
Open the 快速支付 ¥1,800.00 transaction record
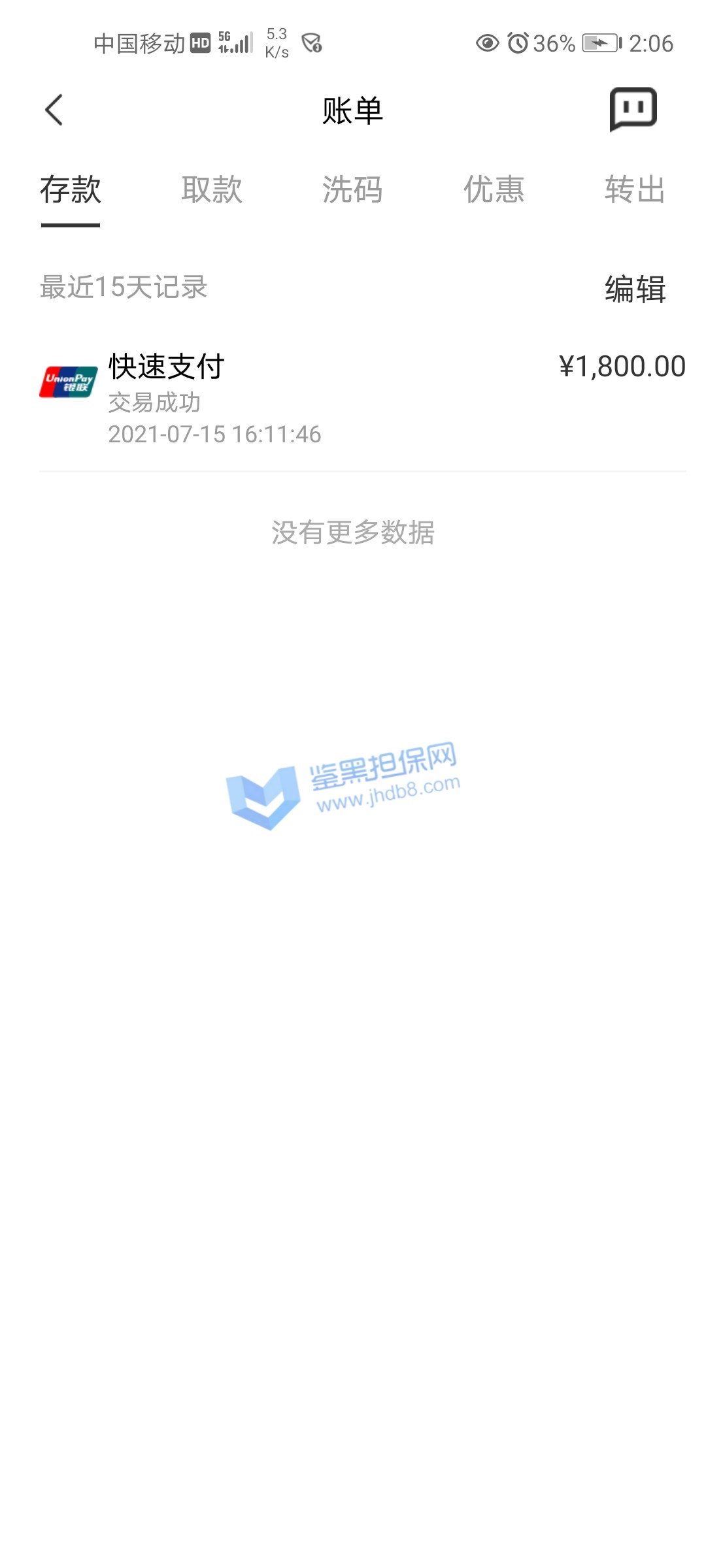tap(362, 399)
